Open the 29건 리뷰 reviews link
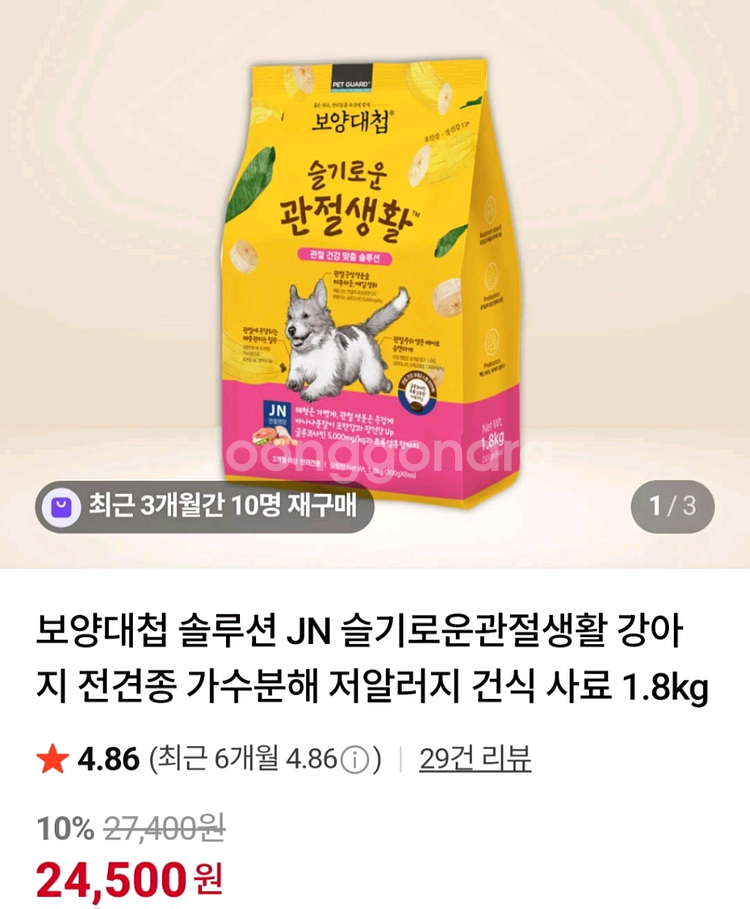This screenshot has height=909, width=750. (x=475, y=760)
